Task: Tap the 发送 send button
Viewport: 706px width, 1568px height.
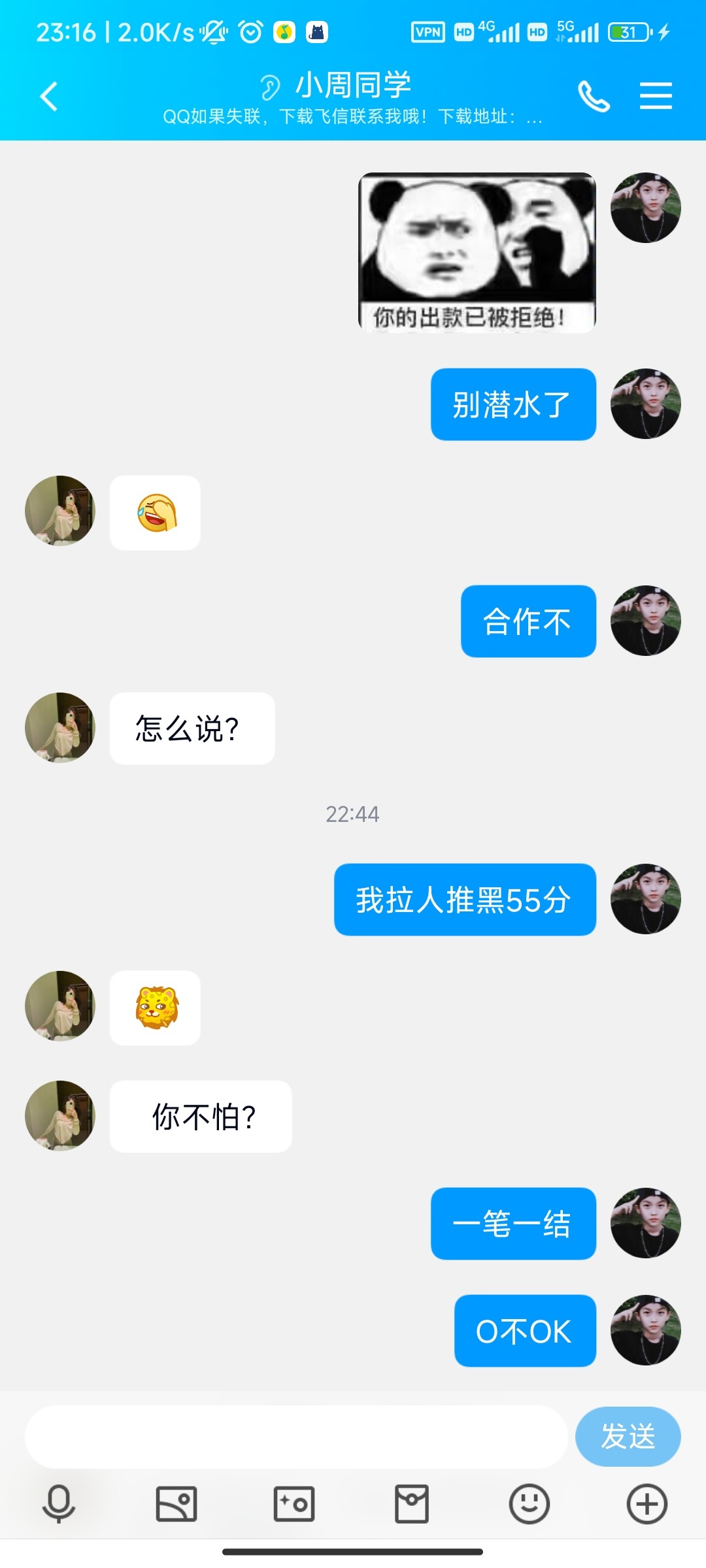Action: (x=628, y=1436)
